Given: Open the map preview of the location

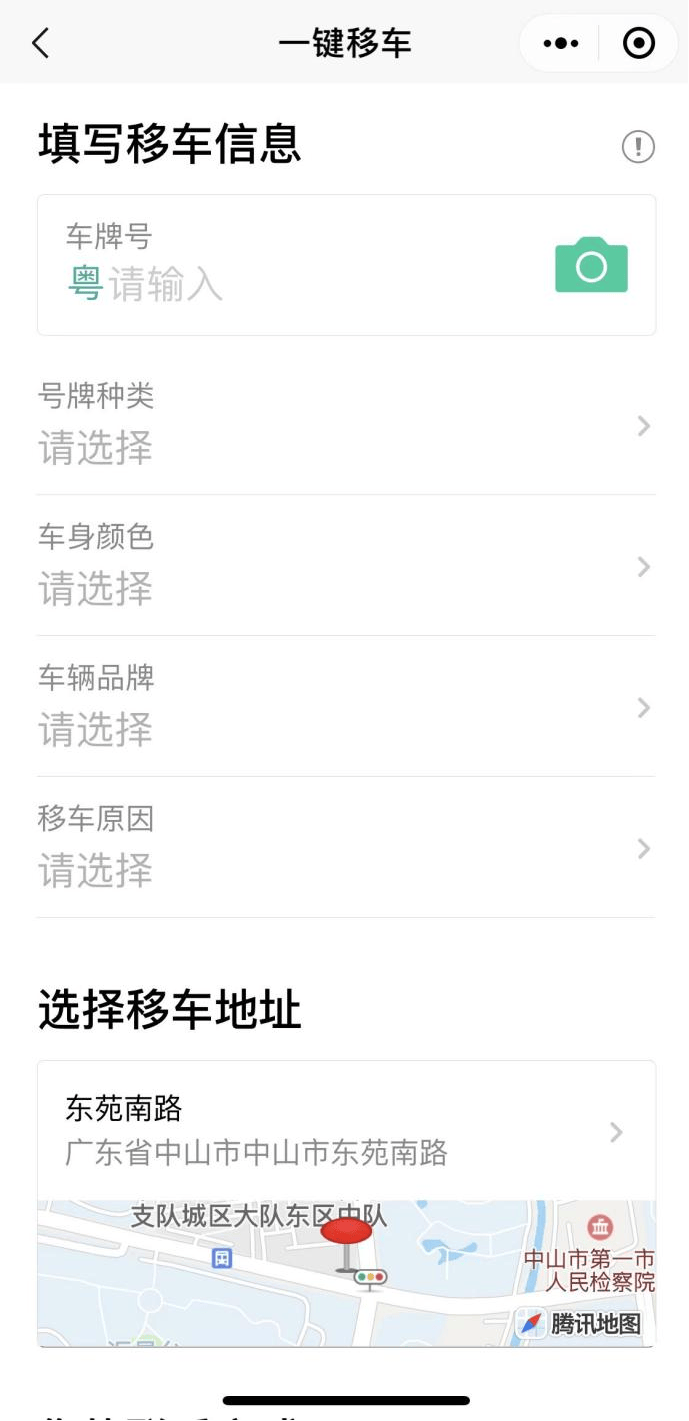Looking at the screenshot, I should click(x=345, y=1272).
